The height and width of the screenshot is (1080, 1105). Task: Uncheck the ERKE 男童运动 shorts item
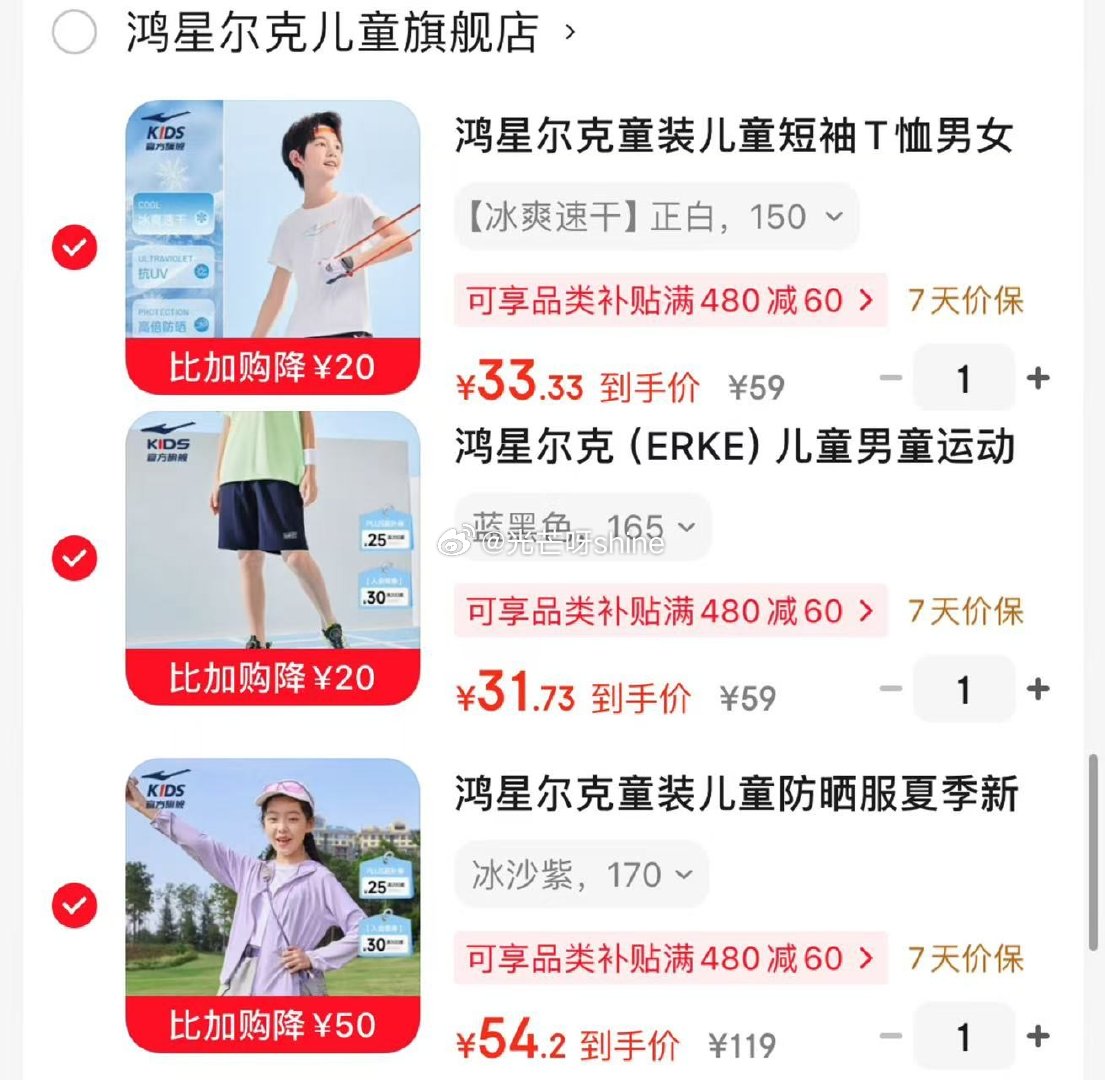click(x=74, y=558)
